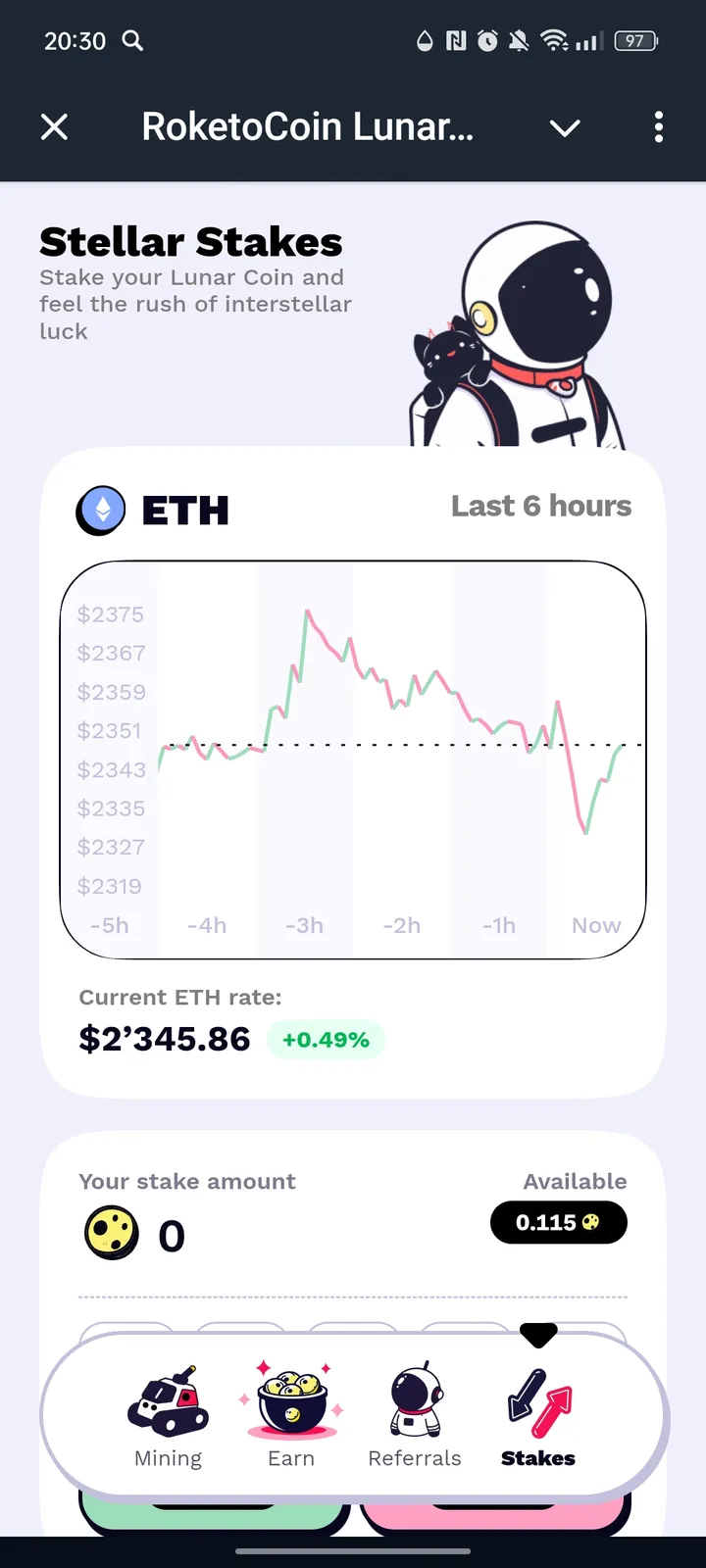Select the Earn coins bowl icon
The width and height of the screenshot is (706, 1568).
coord(290,1399)
